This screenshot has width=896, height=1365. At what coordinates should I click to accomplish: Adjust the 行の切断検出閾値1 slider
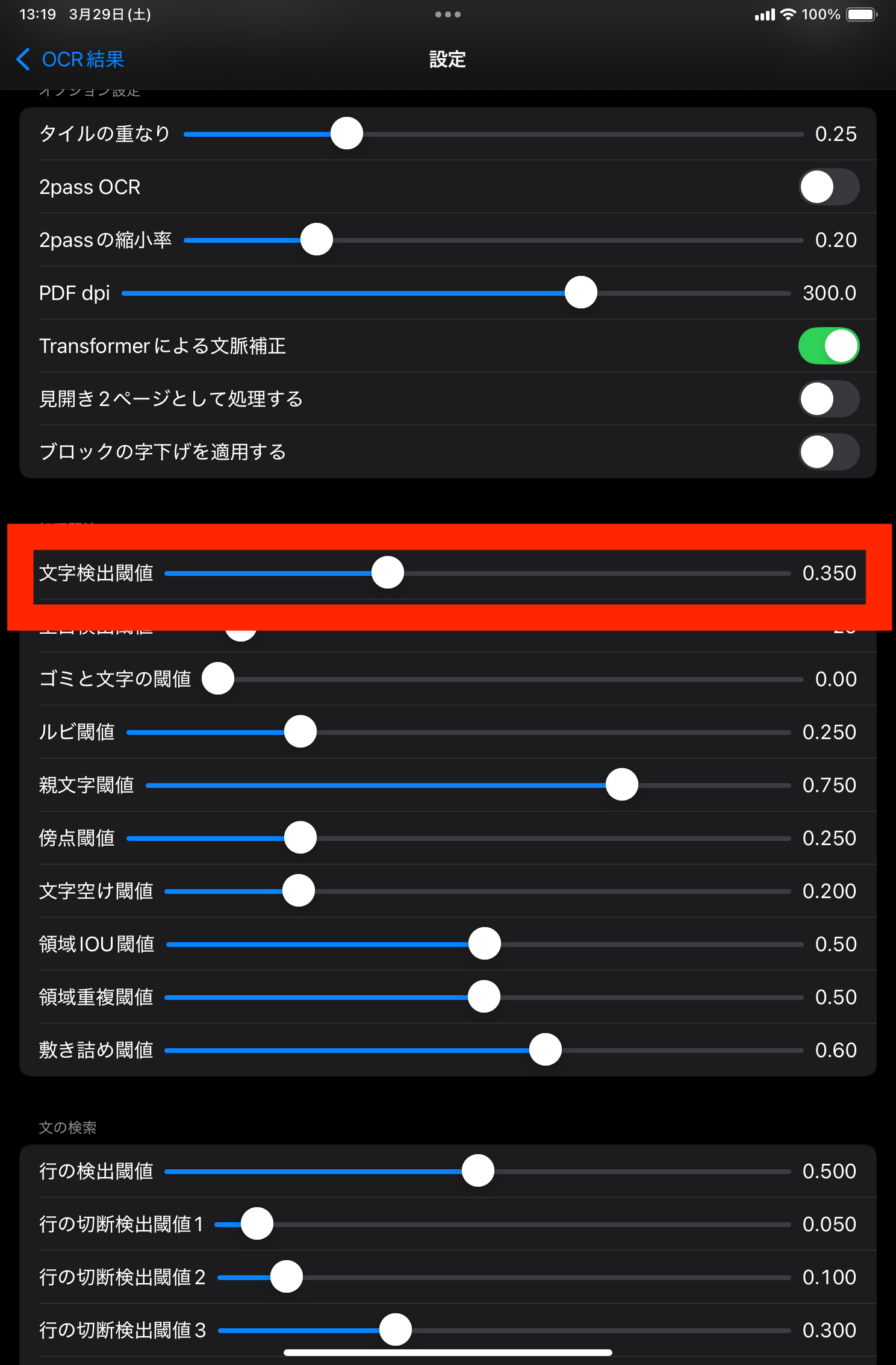point(257,1224)
